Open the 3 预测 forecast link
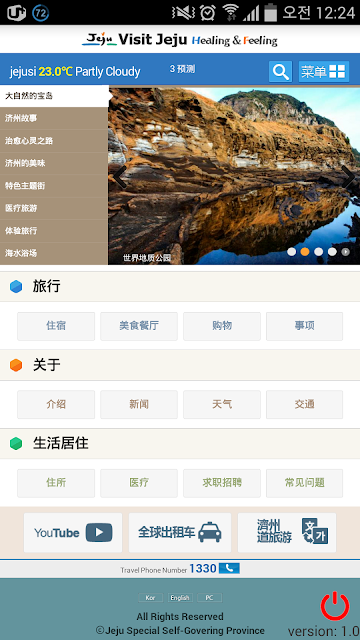The width and height of the screenshot is (360, 640). (x=182, y=69)
